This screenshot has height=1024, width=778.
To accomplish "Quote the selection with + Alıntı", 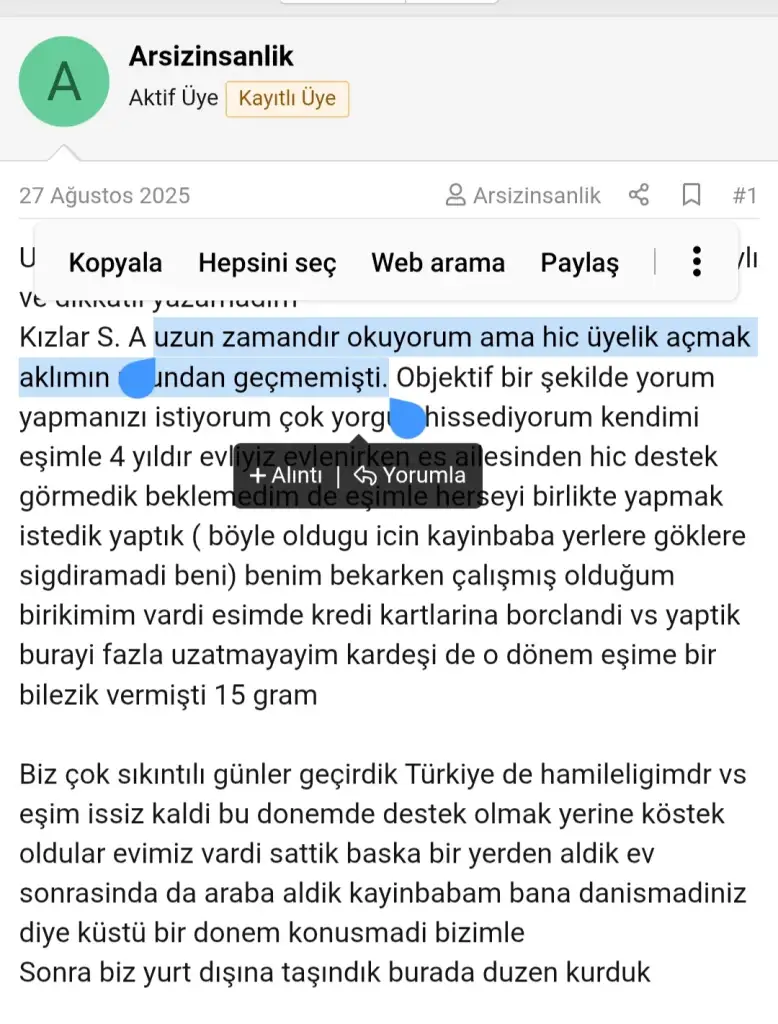I will [x=286, y=475].
